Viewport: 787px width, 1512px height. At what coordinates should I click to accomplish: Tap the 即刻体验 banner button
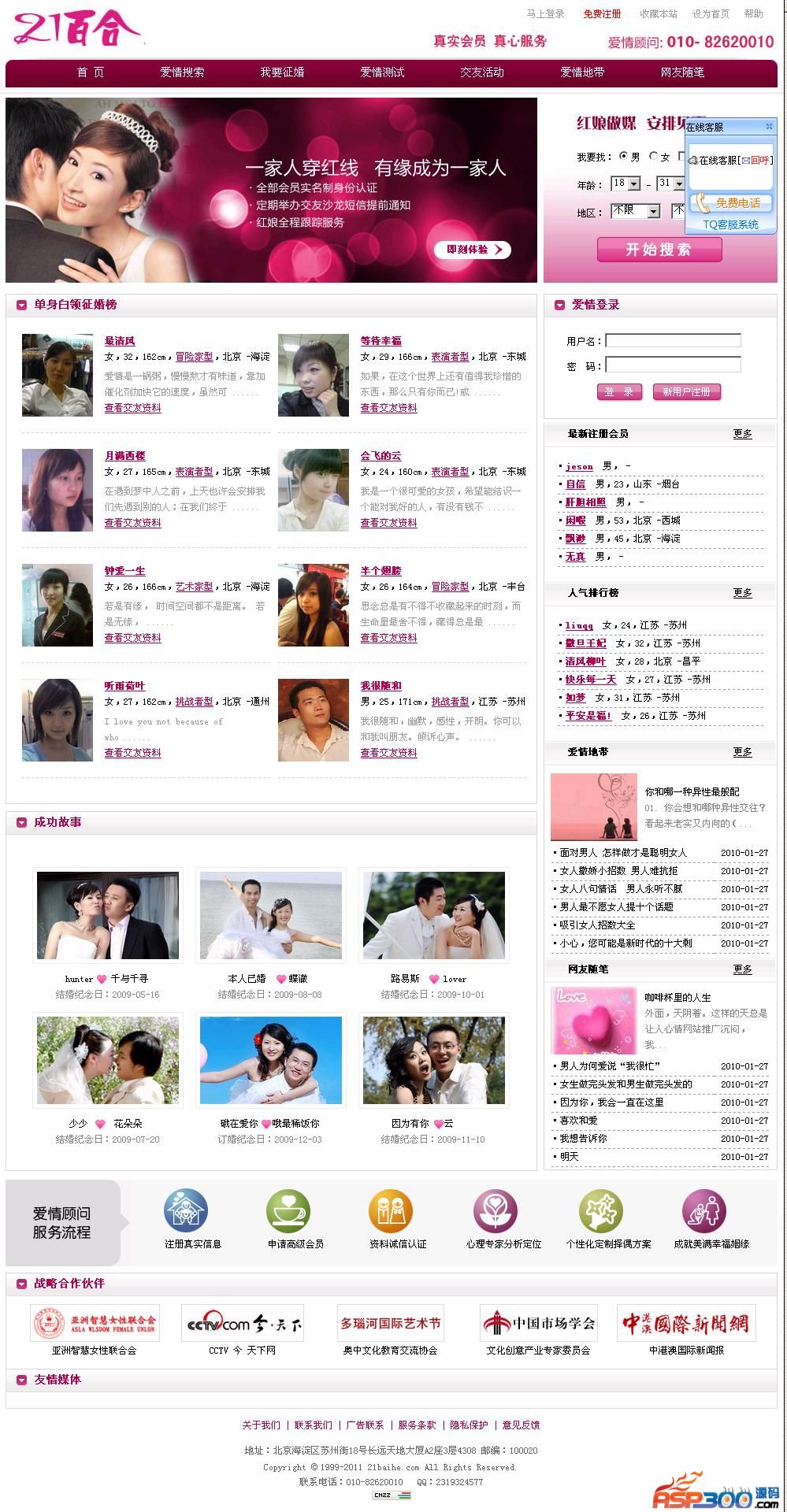coord(473,250)
